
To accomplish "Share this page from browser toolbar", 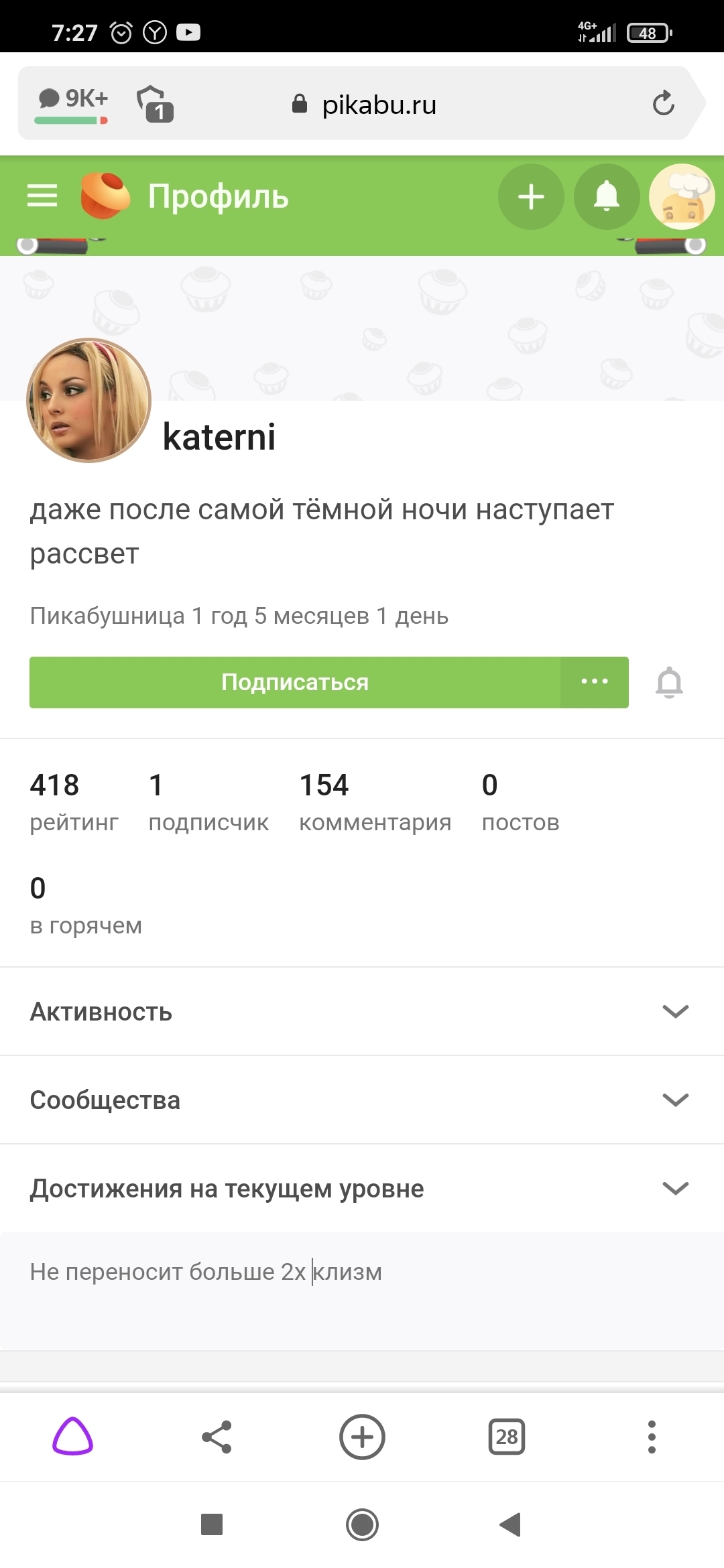I will (x=217, y=1437).
